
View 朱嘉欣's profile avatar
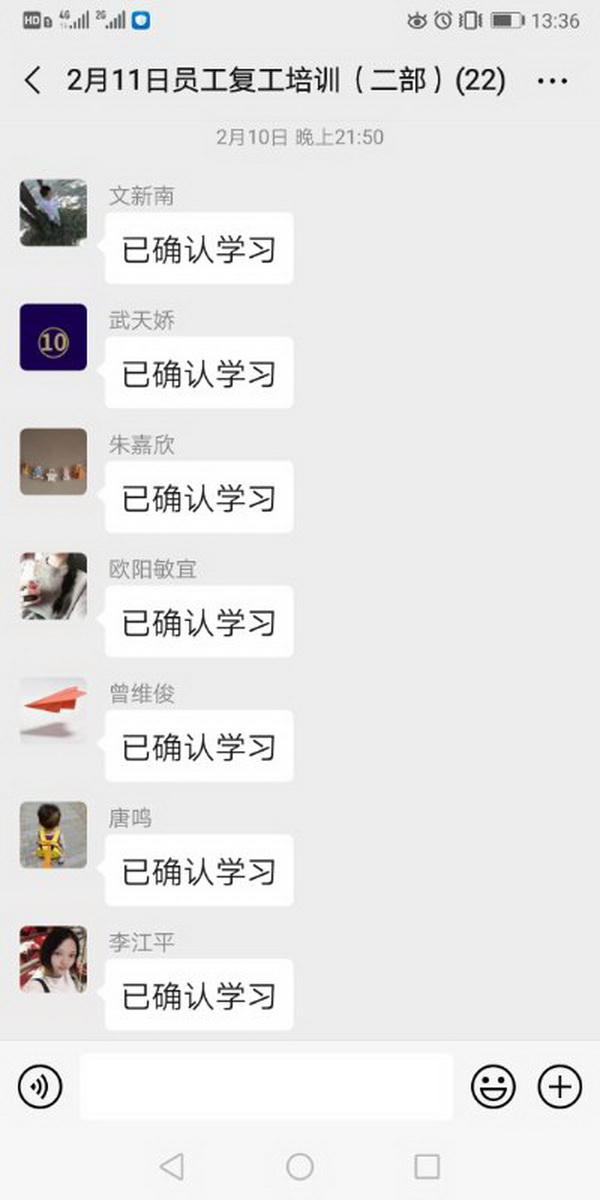point(53,461)
